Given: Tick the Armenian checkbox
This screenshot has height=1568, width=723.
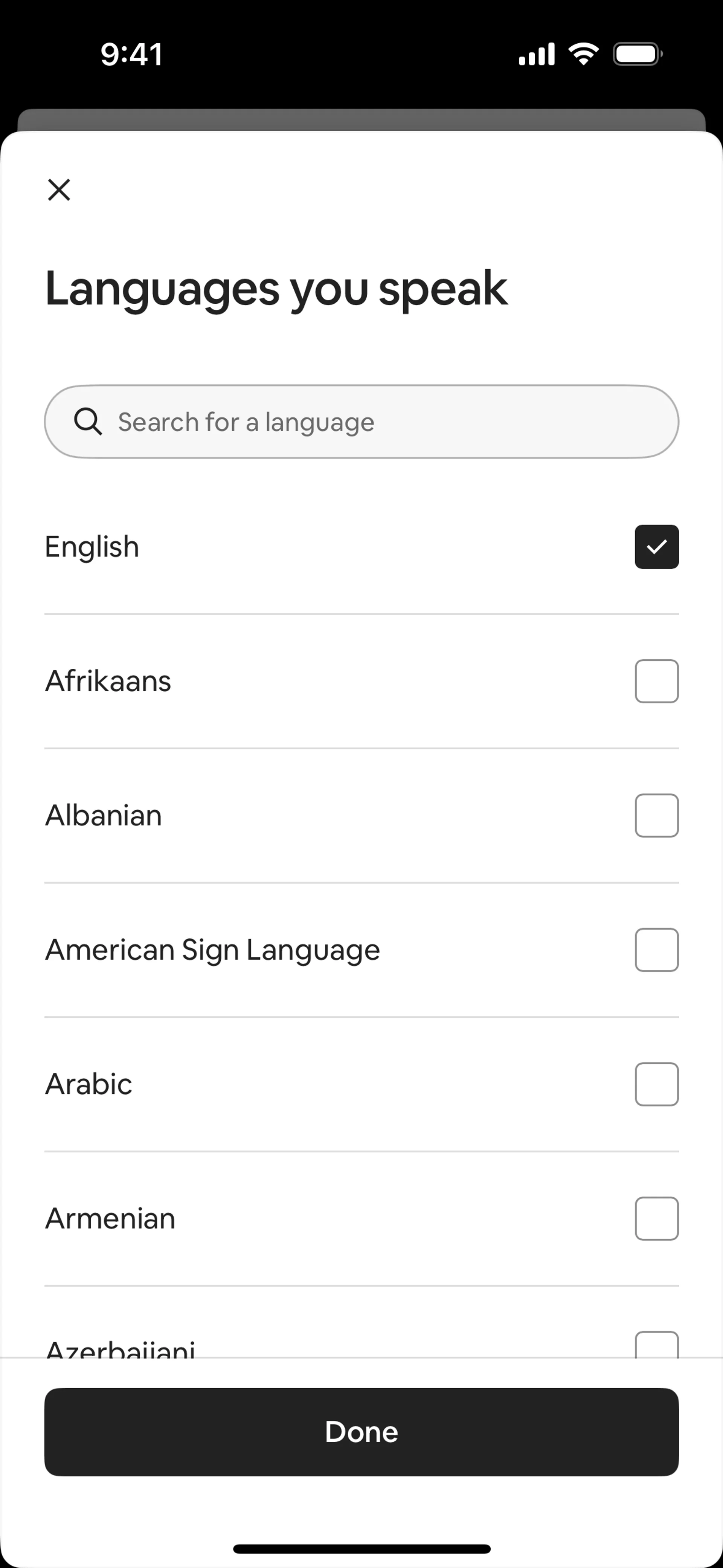Looking at the screenshot, I should (x=656, y=1219).
